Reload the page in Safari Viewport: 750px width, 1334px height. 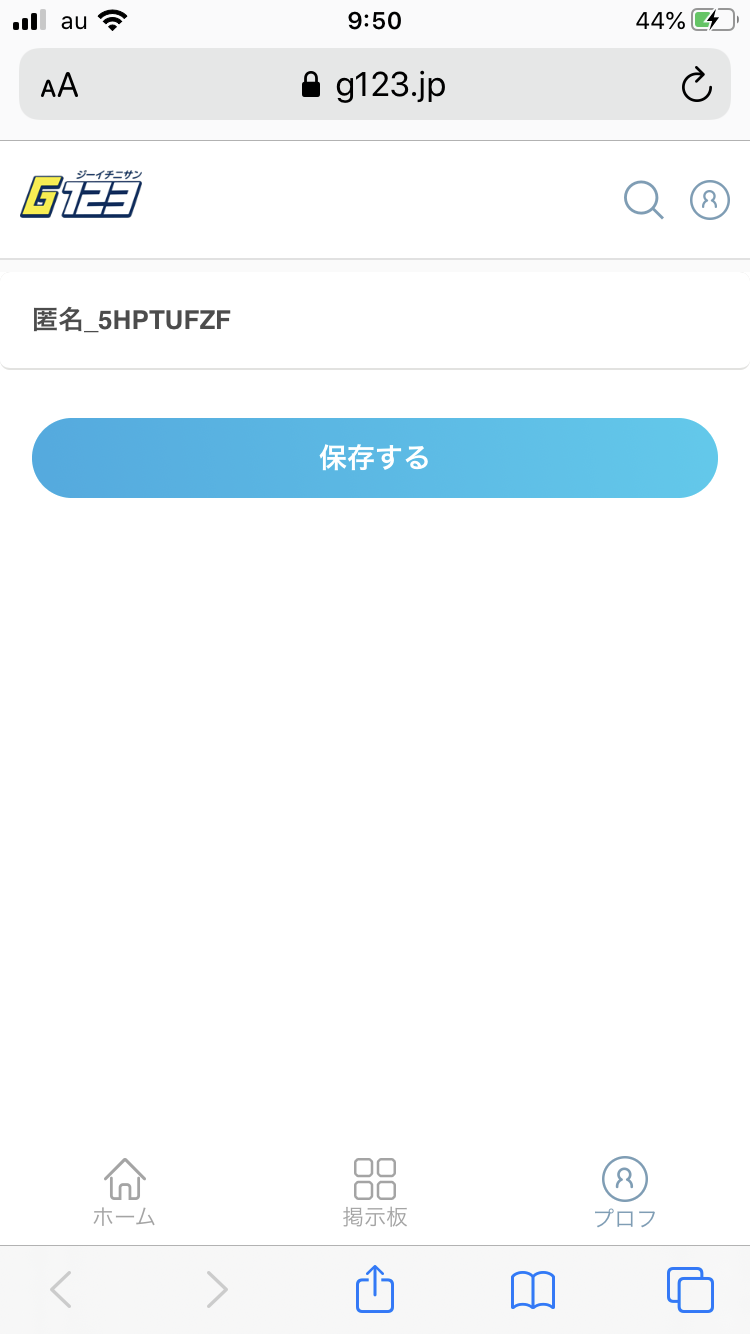click(x=696, y=86)
